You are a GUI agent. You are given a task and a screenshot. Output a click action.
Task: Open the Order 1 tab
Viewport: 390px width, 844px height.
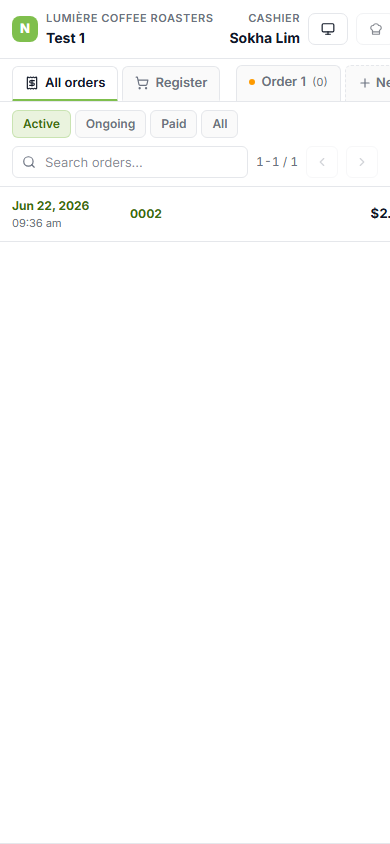[288, 82]
